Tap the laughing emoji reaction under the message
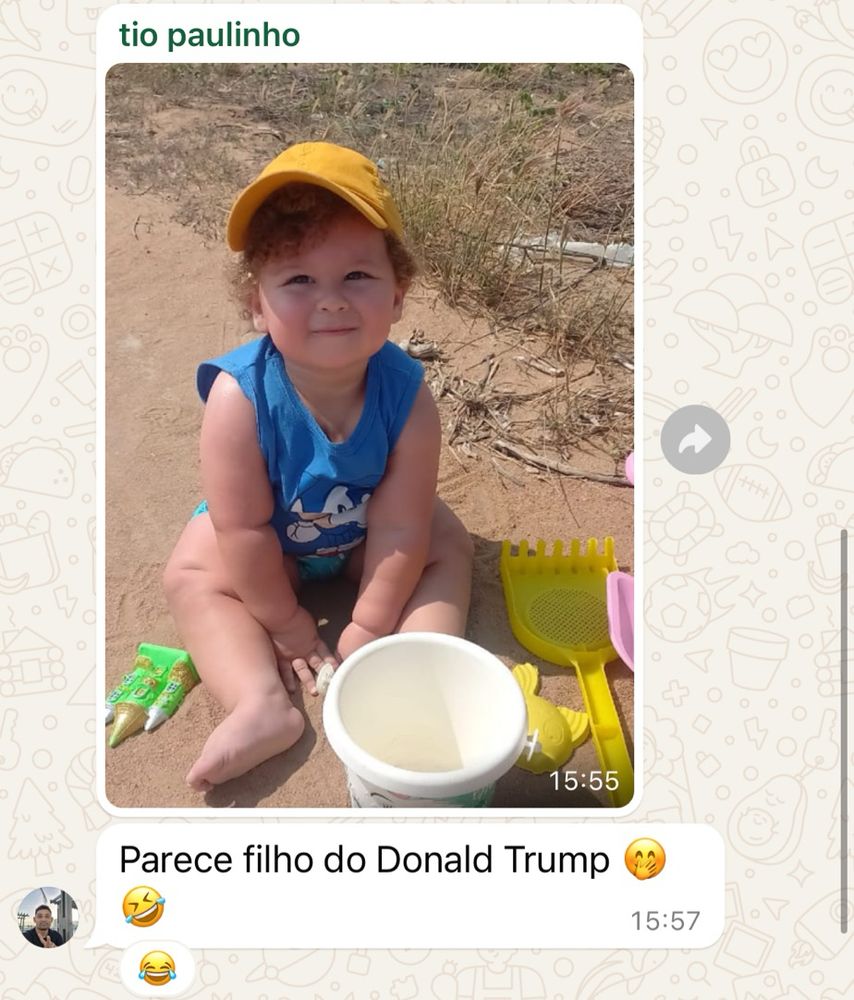This screenshot has width=854, height=1000. pos(157,968)
